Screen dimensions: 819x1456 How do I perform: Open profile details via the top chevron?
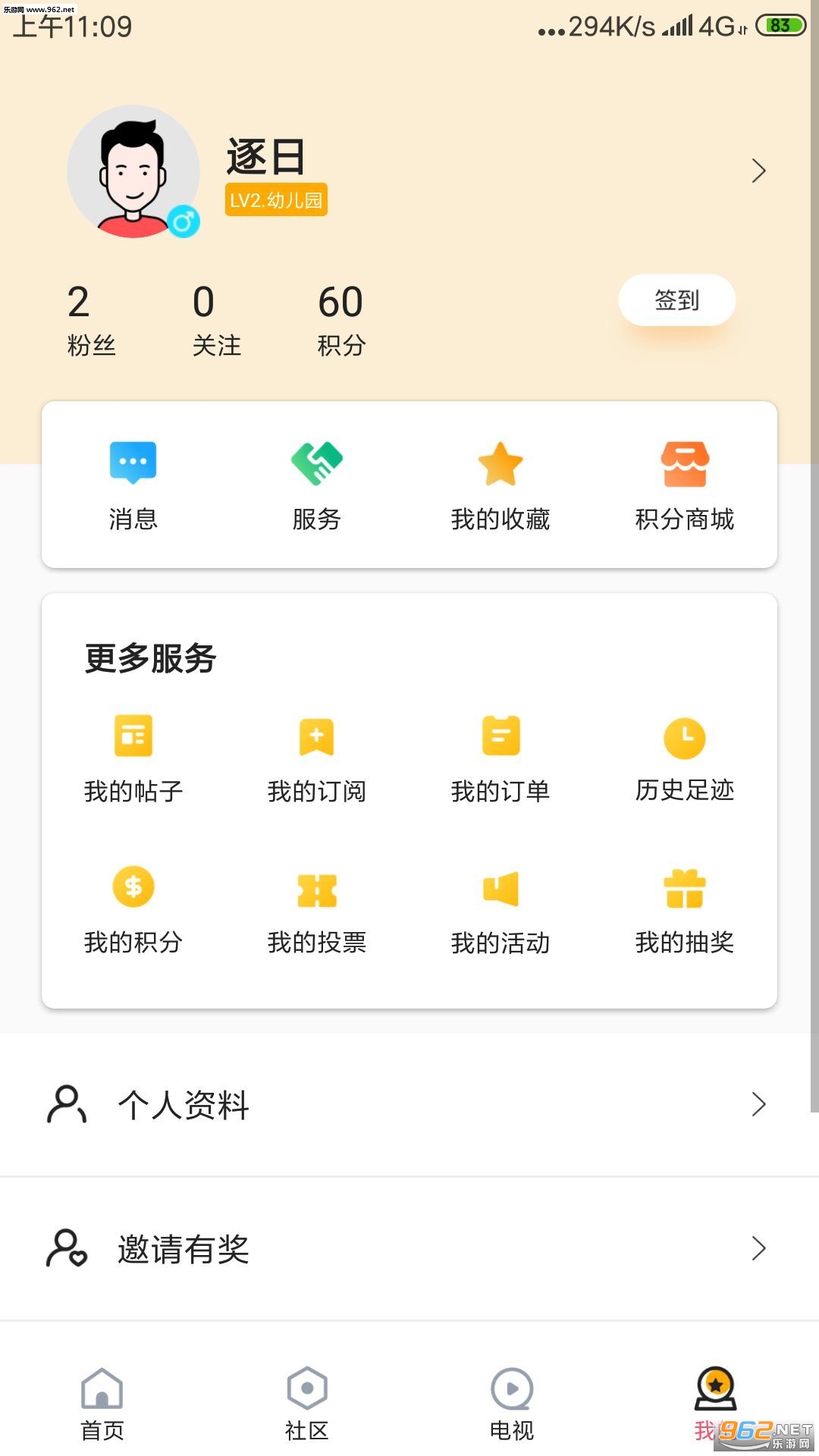coord(758,171)
